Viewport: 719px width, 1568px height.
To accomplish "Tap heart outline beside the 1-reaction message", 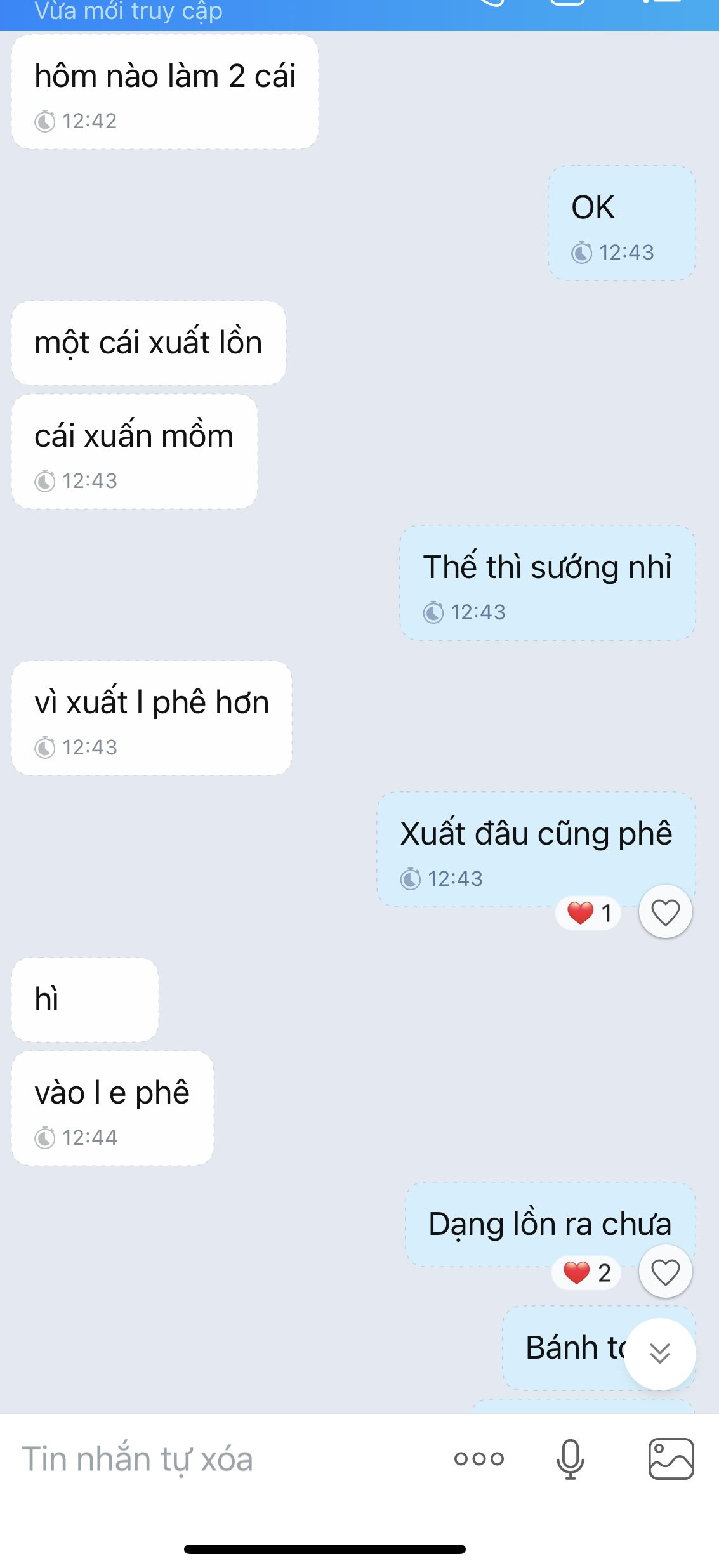I will 665,912.
